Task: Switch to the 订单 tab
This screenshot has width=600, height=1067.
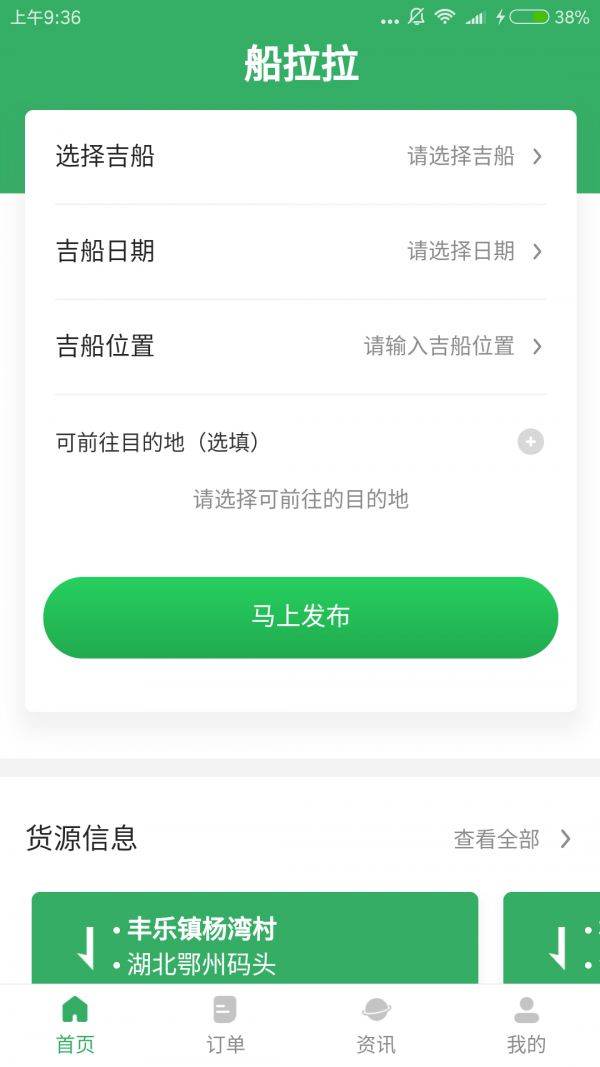Action: 225,1025
